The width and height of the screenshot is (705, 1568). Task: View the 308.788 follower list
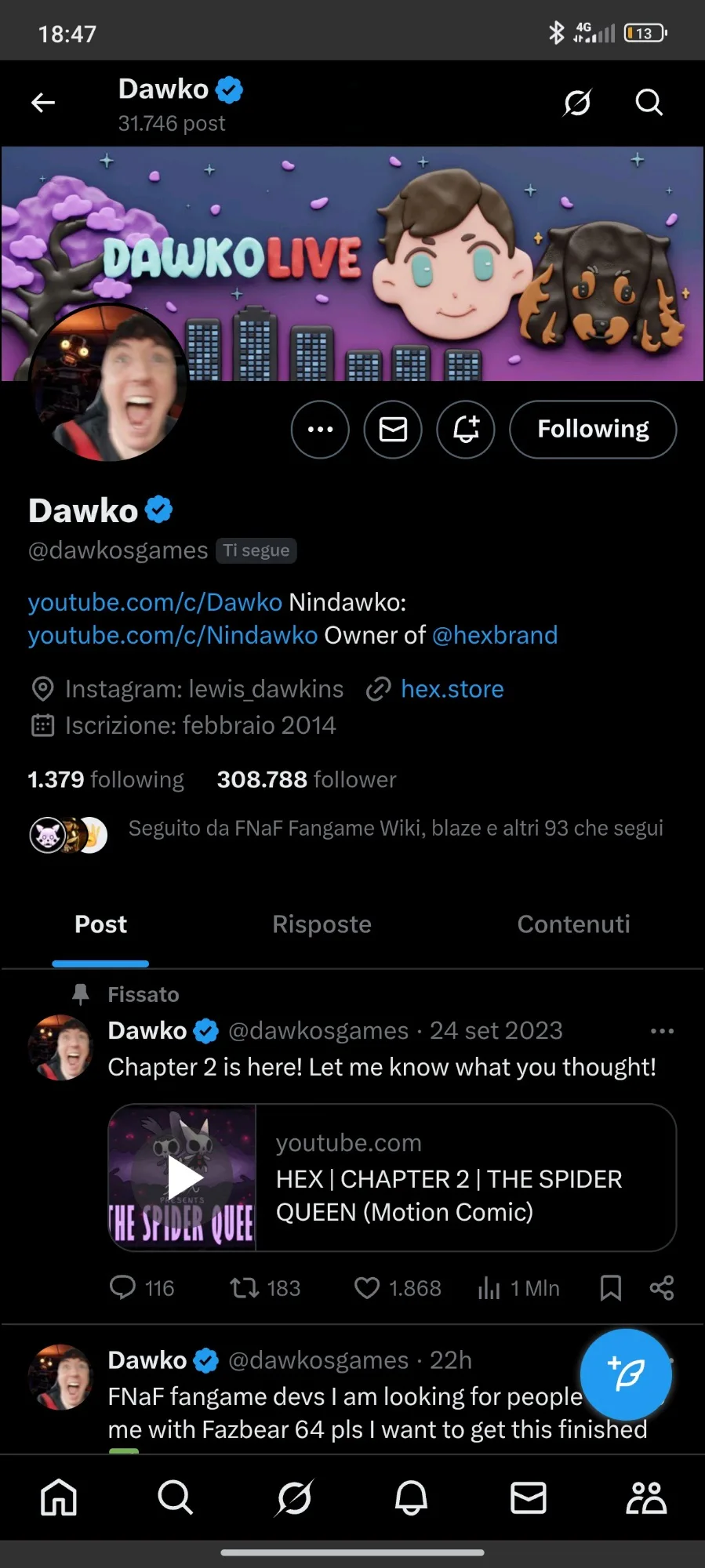pyautogui.click(x=307, y=779)
